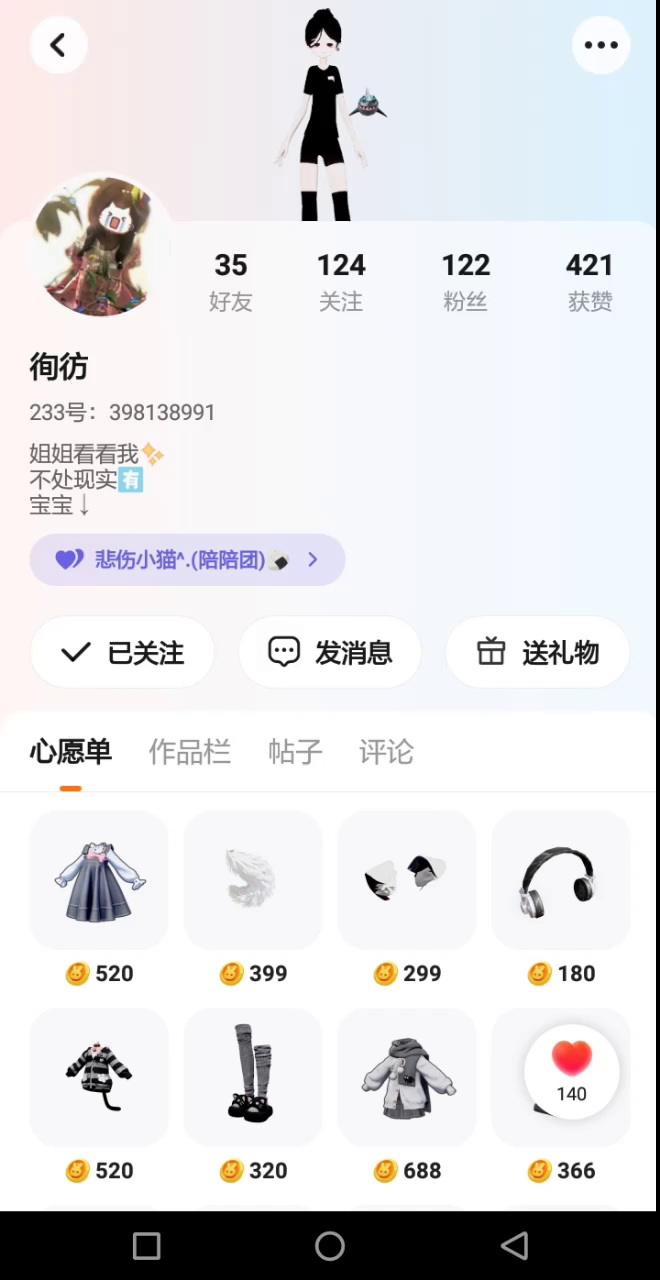Switch to the 帖子 tab
Viewport: 660px width, 1280px height.
295,752
